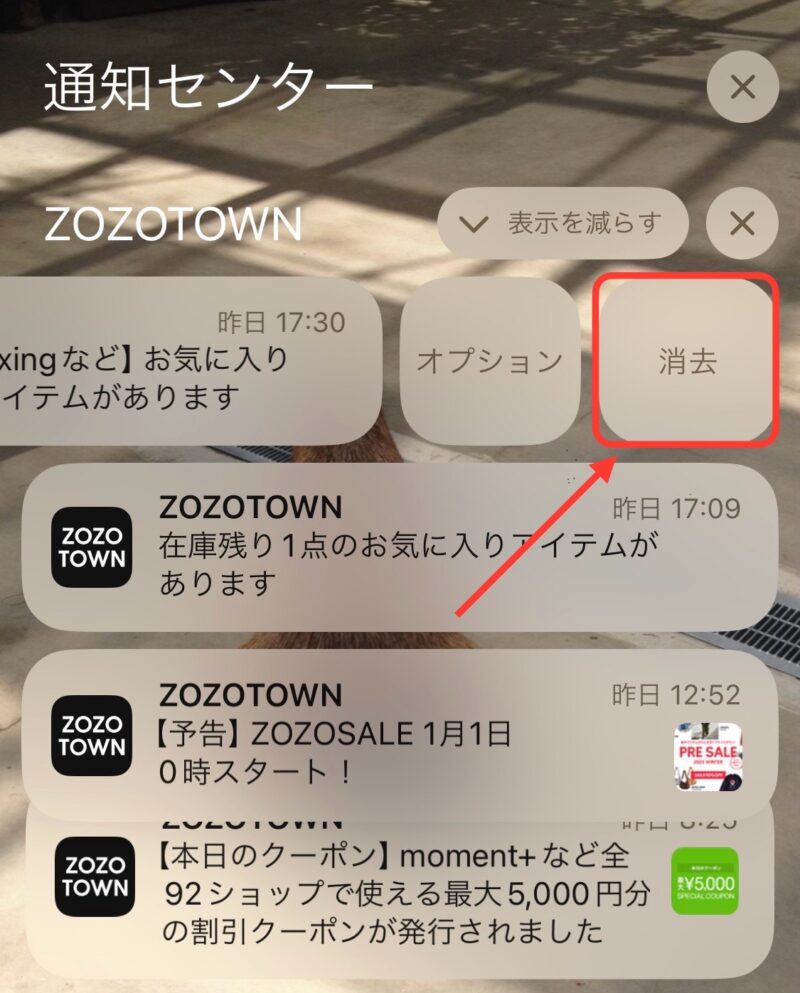Viewport: 800px width, 993px height.
Task: Open オプション for the swiped notification
Action: click(490, 361)
